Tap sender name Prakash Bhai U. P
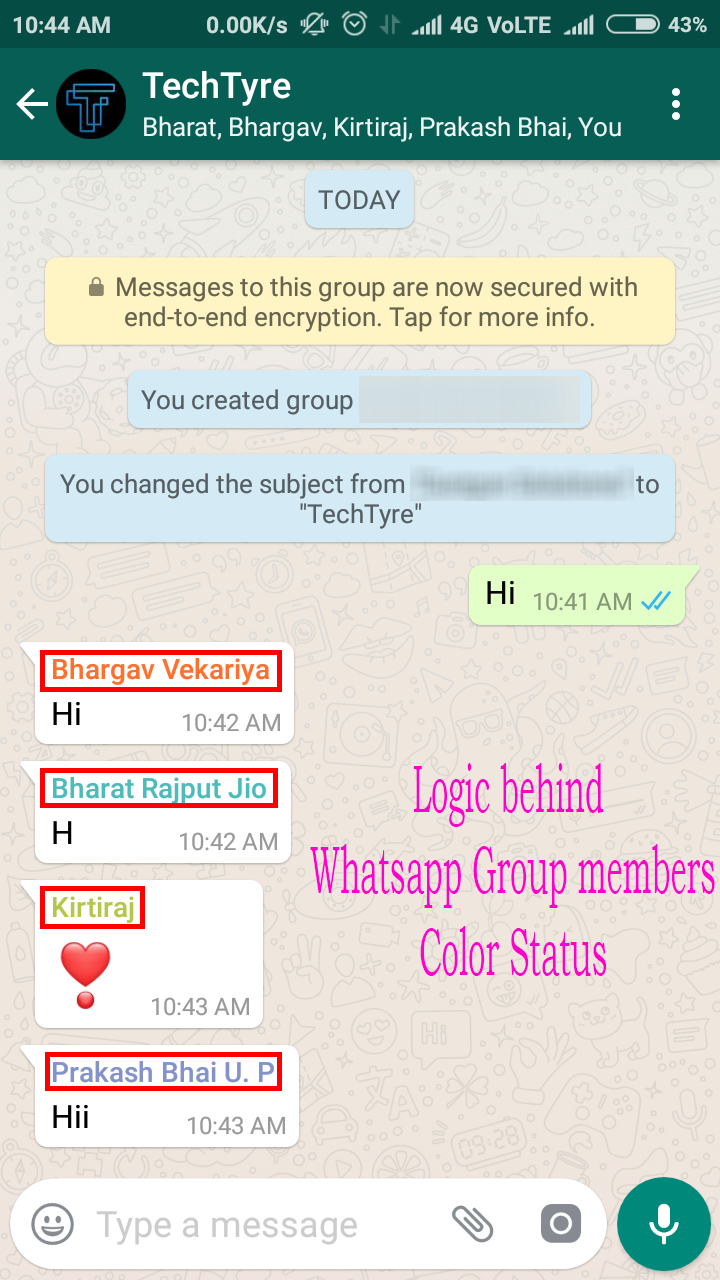The height and width of the screenshot is (1280, 720). pos(163,1073)
